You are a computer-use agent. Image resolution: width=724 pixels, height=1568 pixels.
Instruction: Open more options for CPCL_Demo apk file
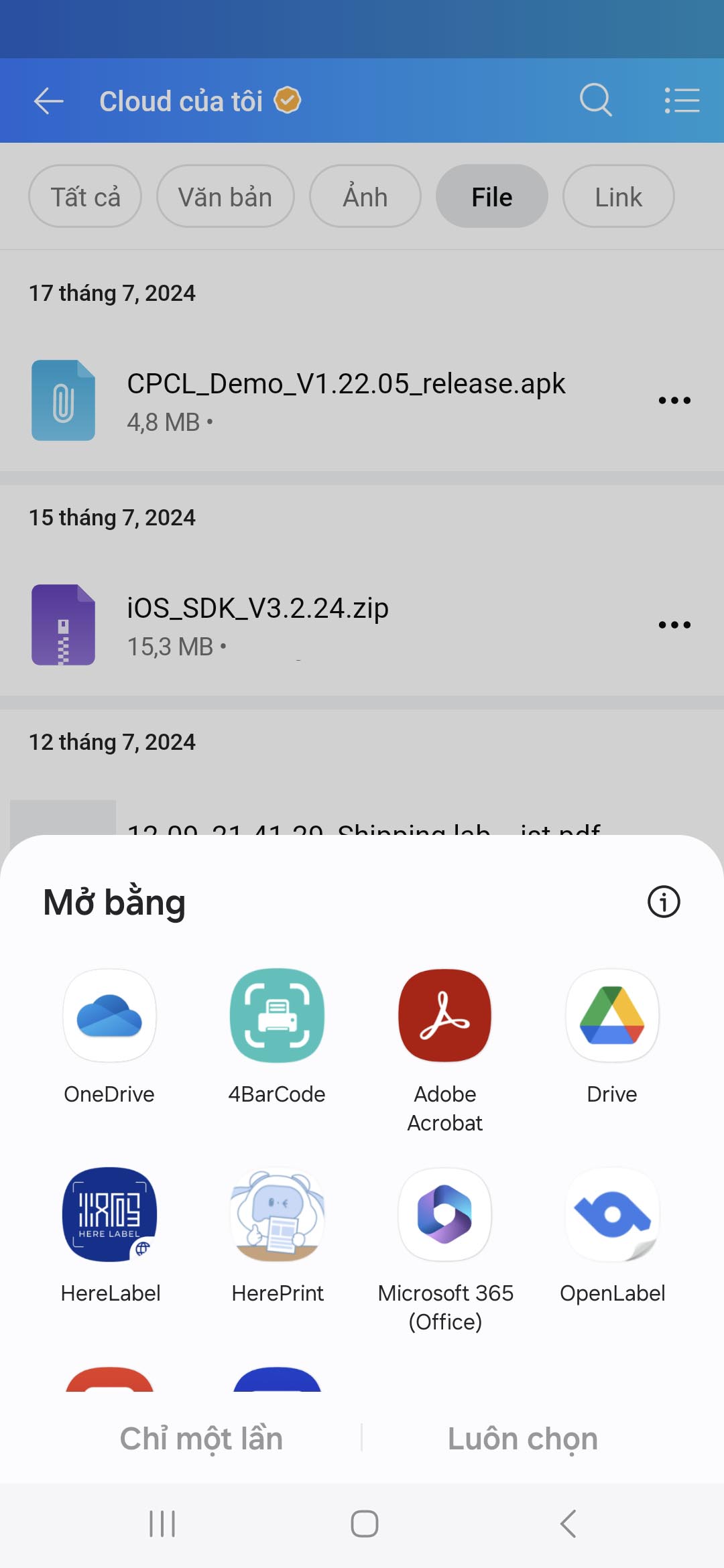pos(674,401)
